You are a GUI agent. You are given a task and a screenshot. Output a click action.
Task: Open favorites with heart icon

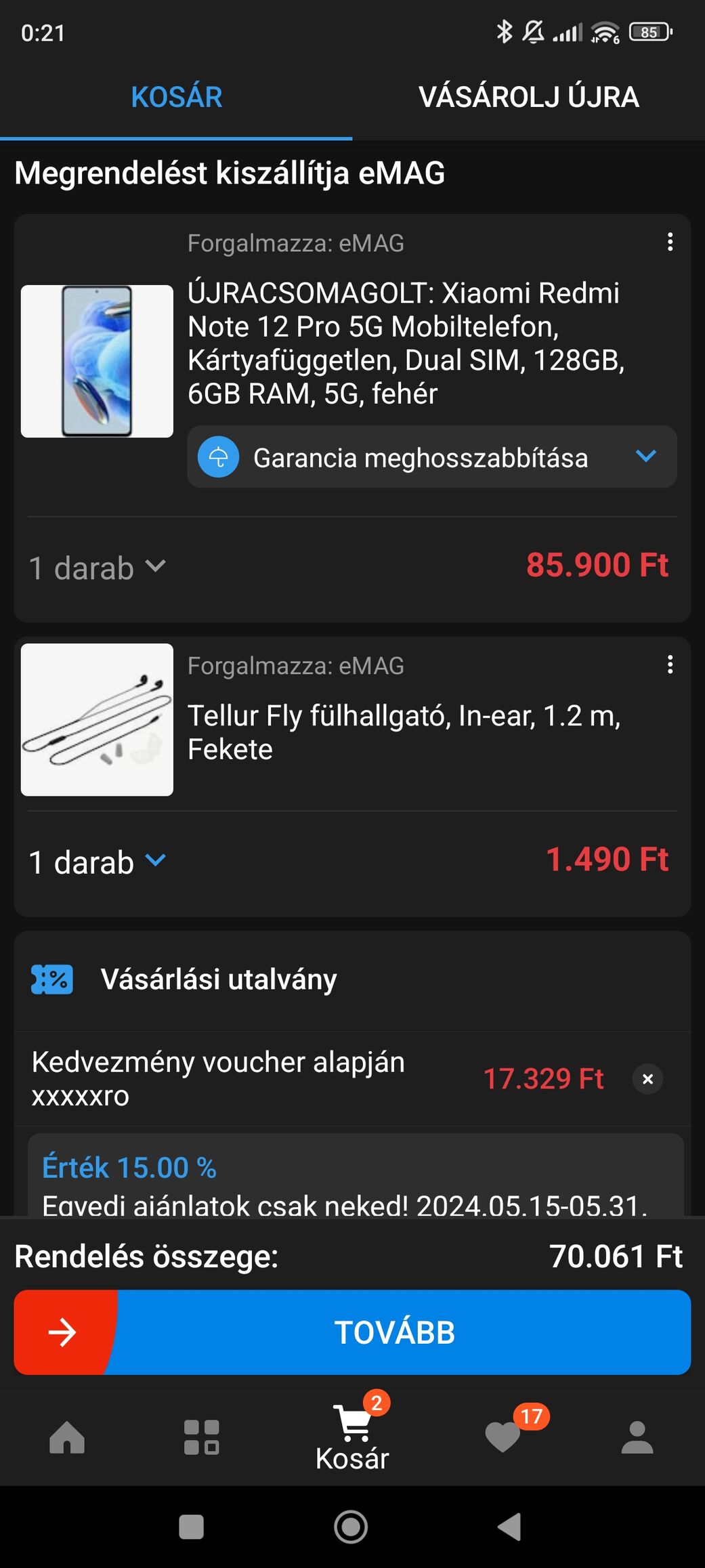(503, 1436)
